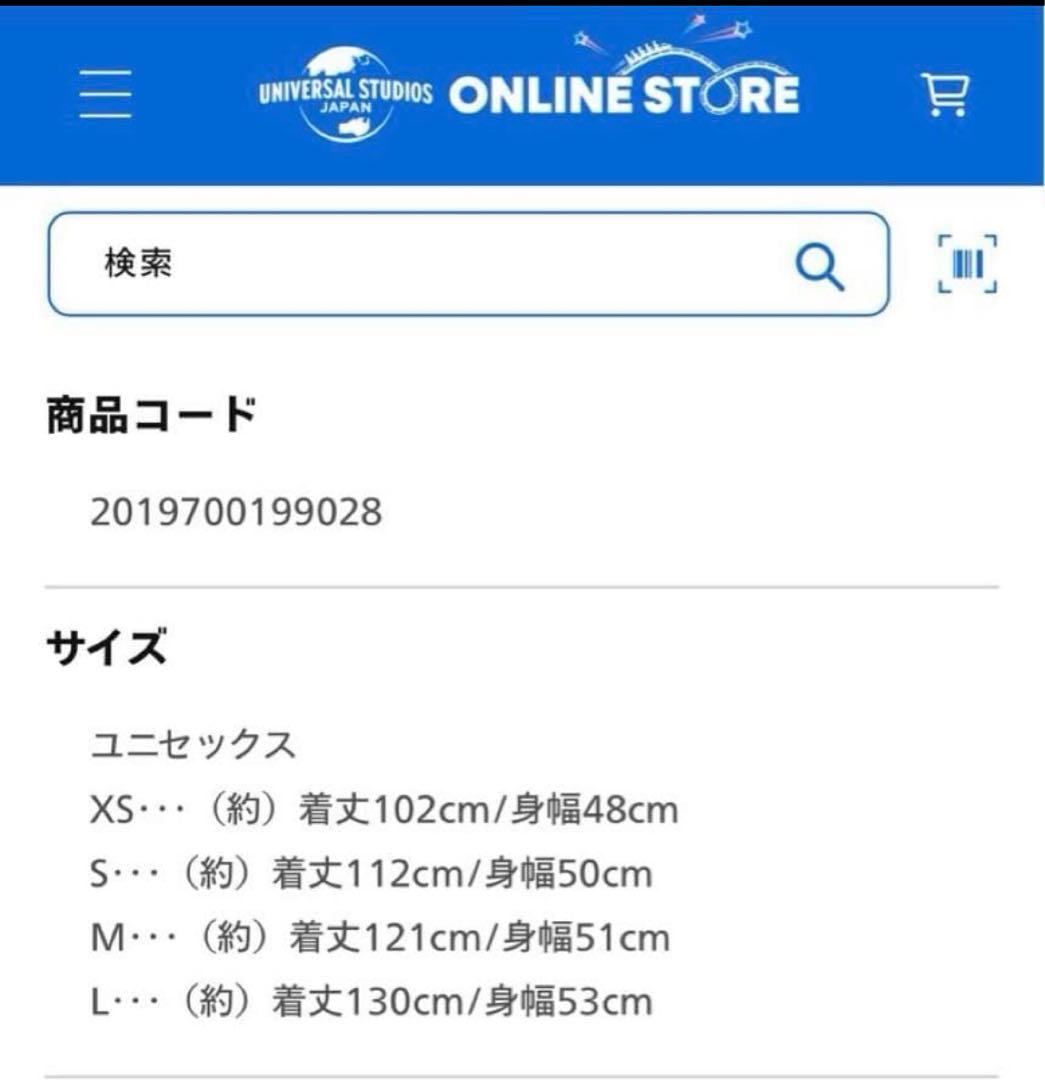
Task: Click the brackets around the barcode icon
Action: [965, 266]
